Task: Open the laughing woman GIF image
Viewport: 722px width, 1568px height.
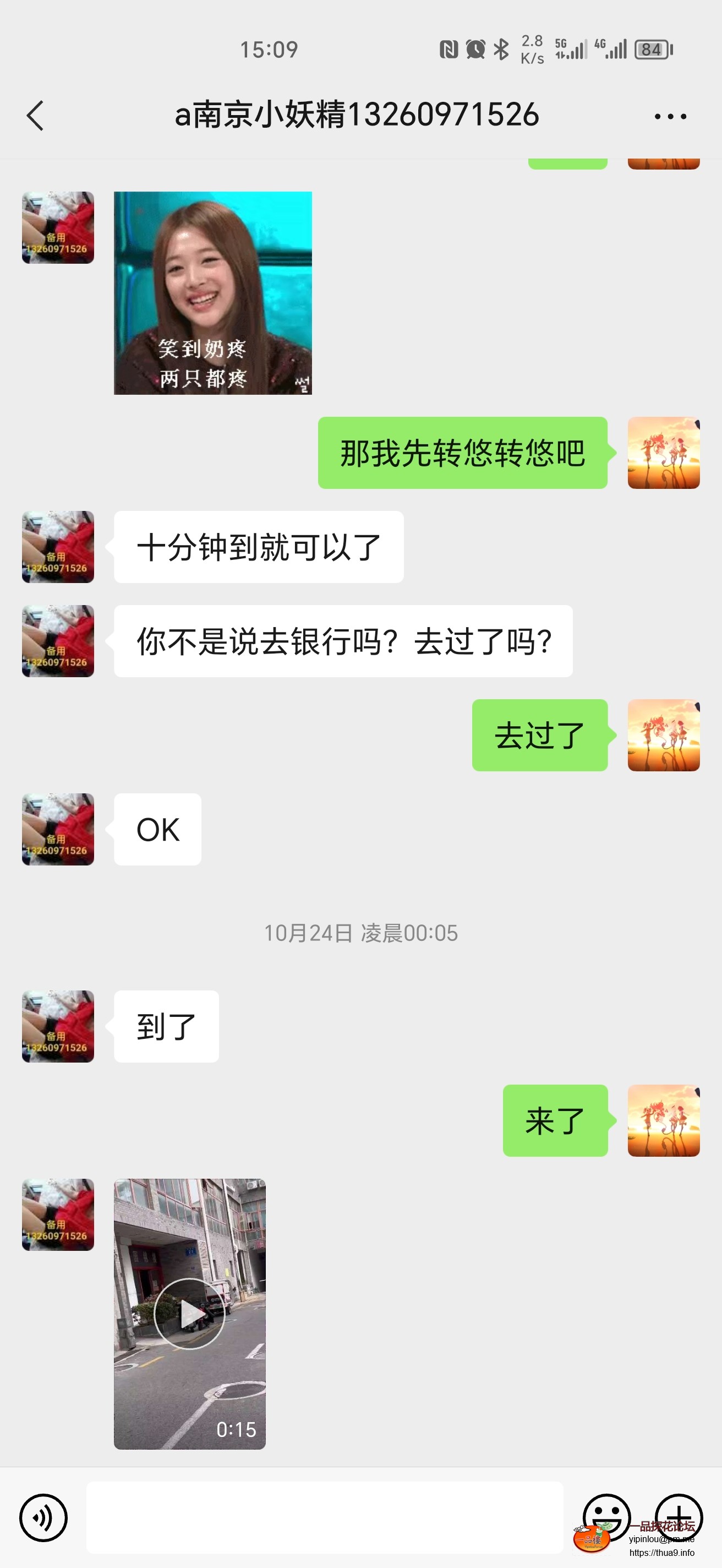Action: (x=212, y=292)
